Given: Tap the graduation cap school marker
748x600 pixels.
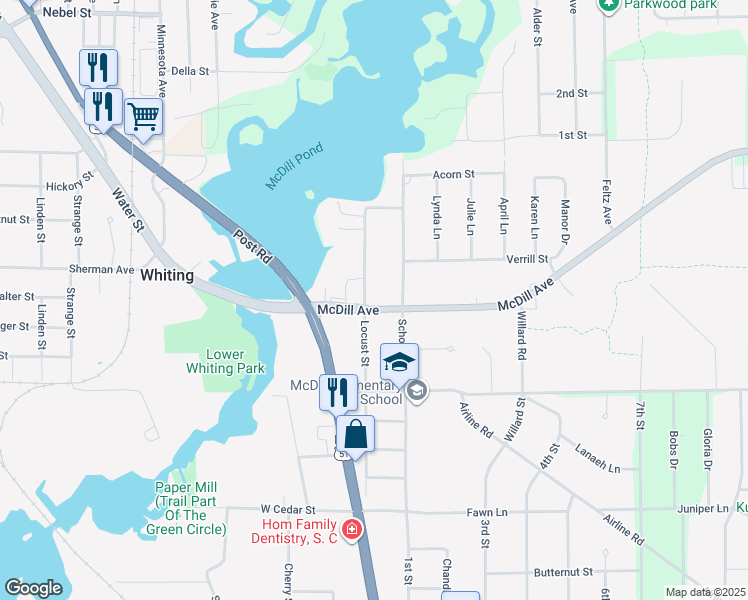Looking at the screenshot, I should [399, 363].
